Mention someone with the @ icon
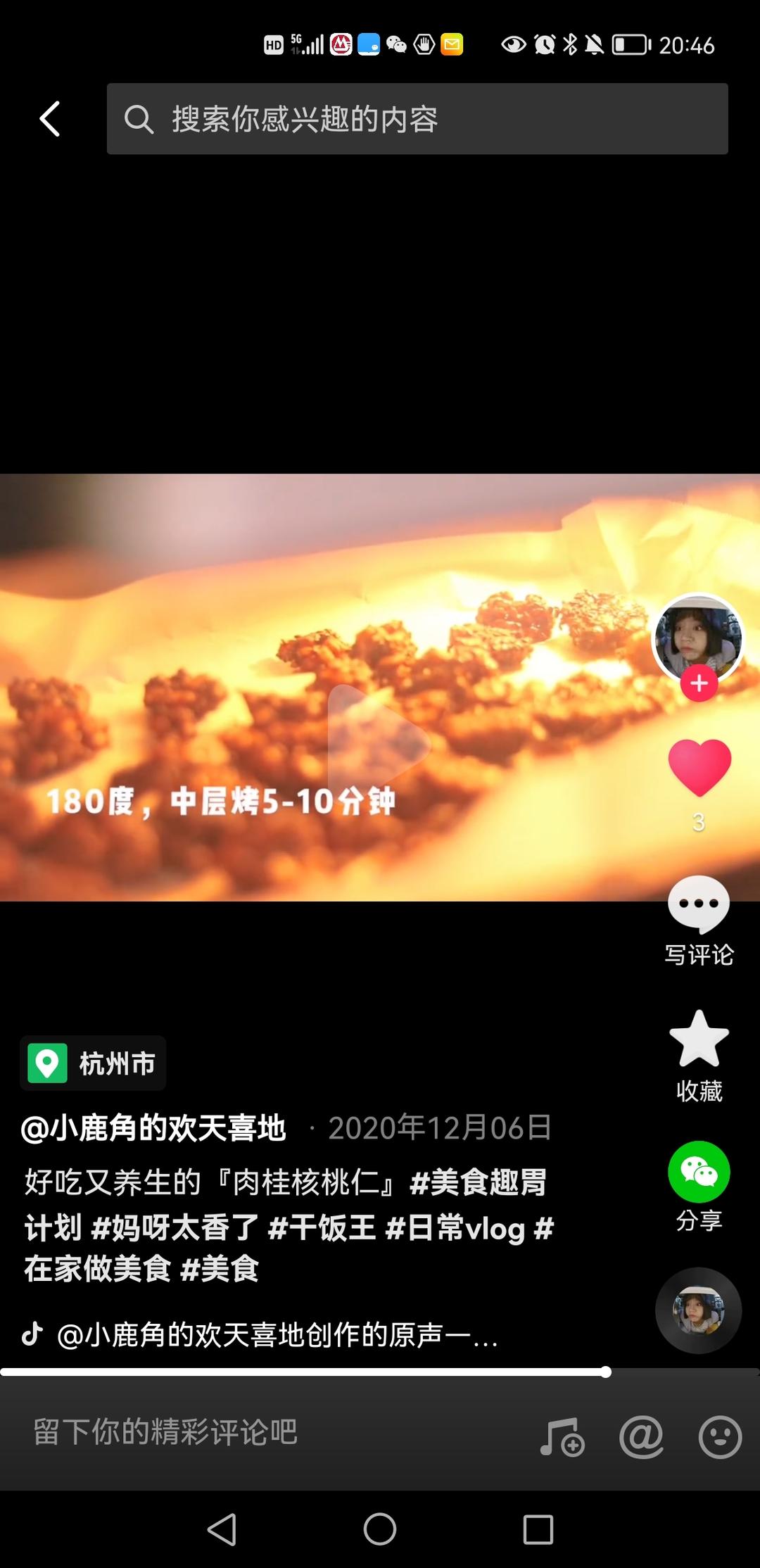This screenshot has width=760, height=1568. pos(641,1436)
